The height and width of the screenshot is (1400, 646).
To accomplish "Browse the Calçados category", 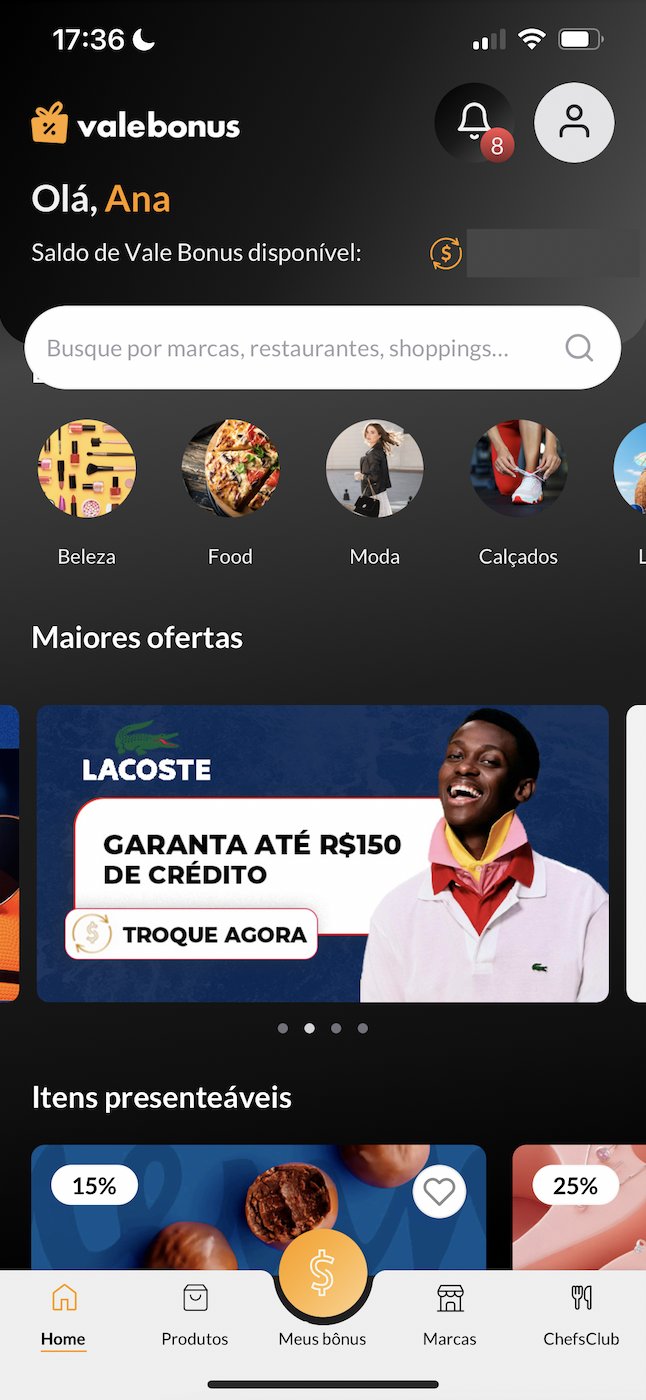I will tap(518, 468).
